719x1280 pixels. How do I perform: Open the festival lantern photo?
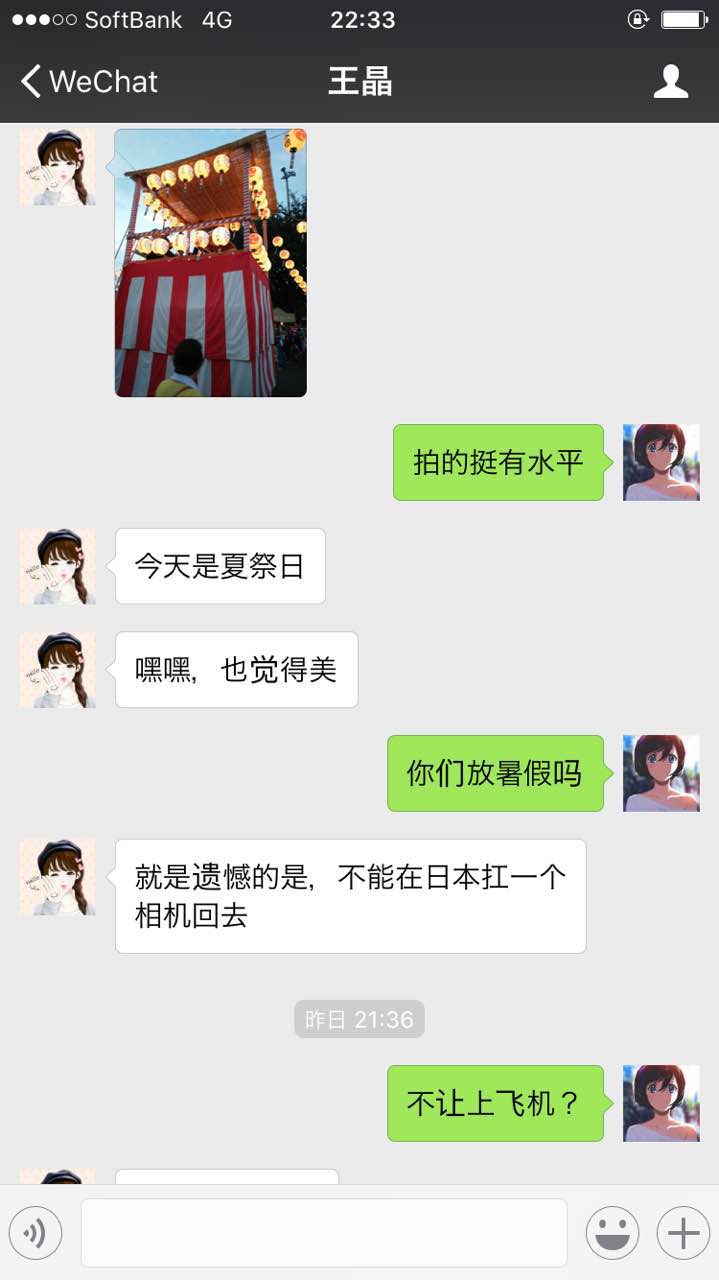(x=210, y=263)
